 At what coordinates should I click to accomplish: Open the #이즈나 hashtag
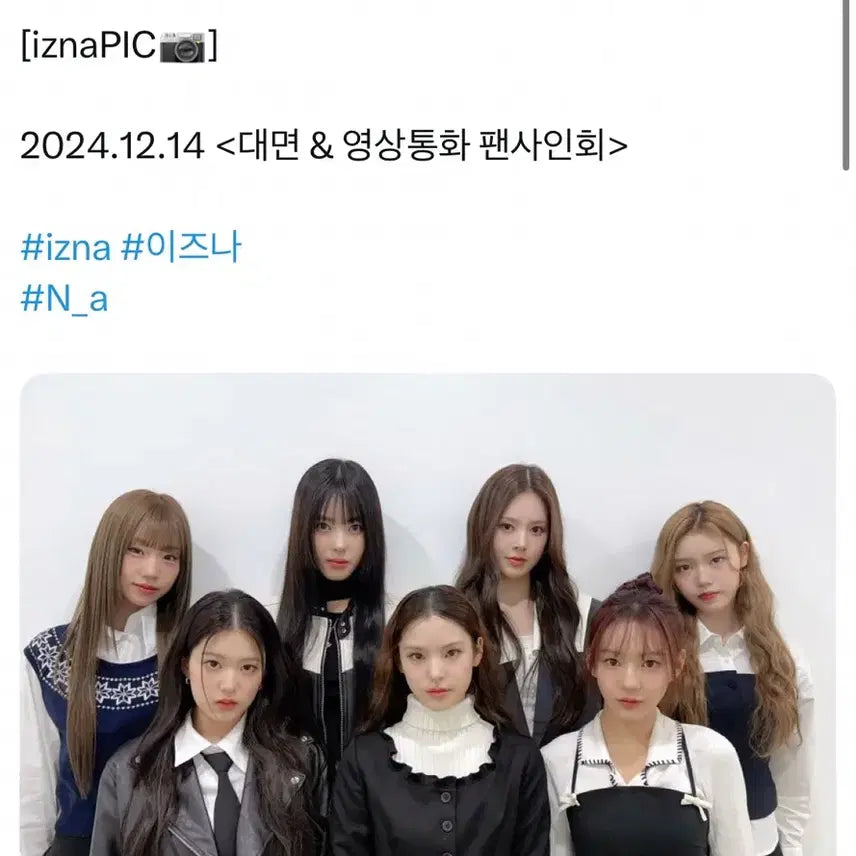[x=180, y=248]
